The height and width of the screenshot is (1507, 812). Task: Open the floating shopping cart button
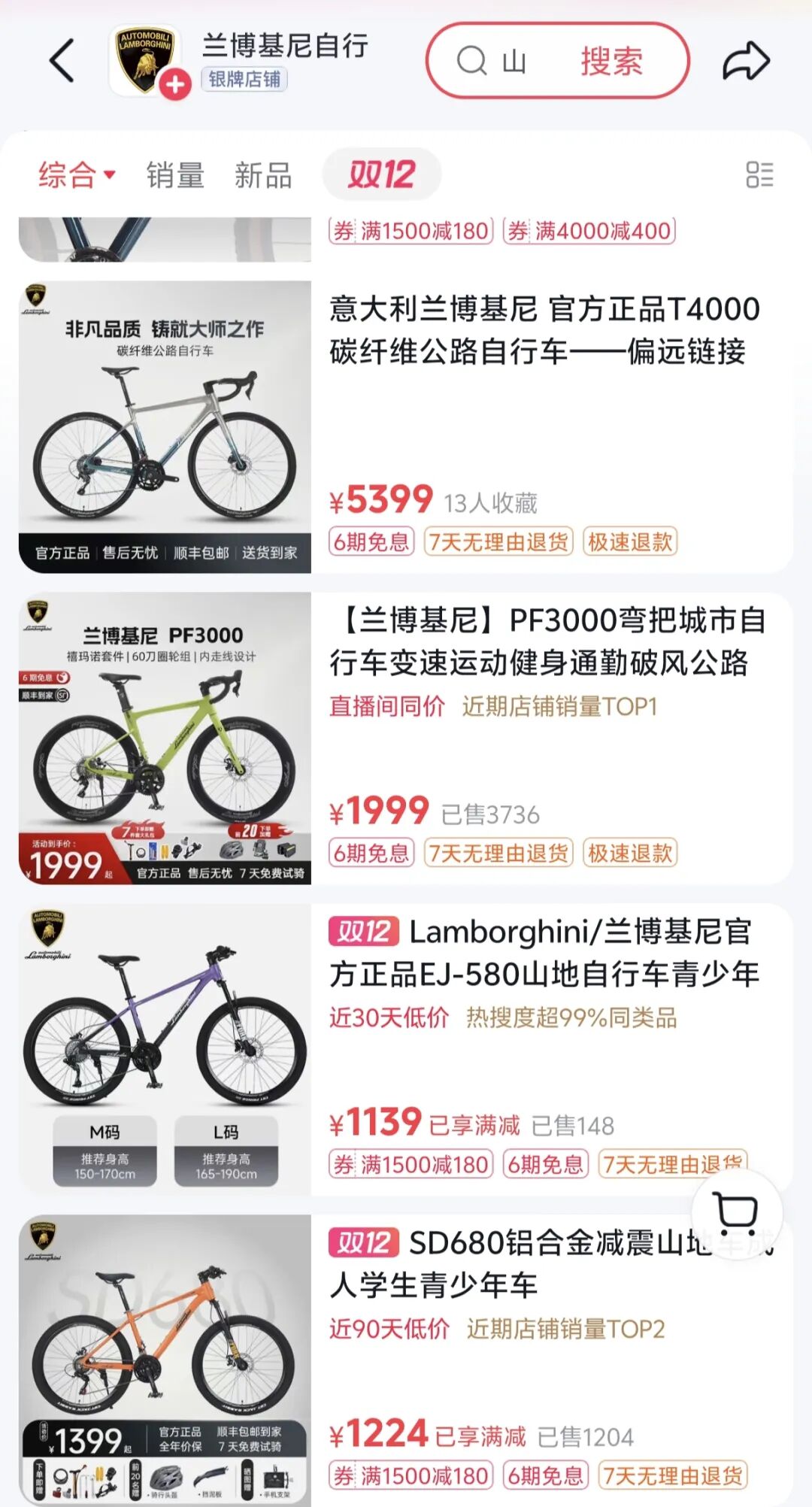pyautogui.click(x=736, y=1213)
